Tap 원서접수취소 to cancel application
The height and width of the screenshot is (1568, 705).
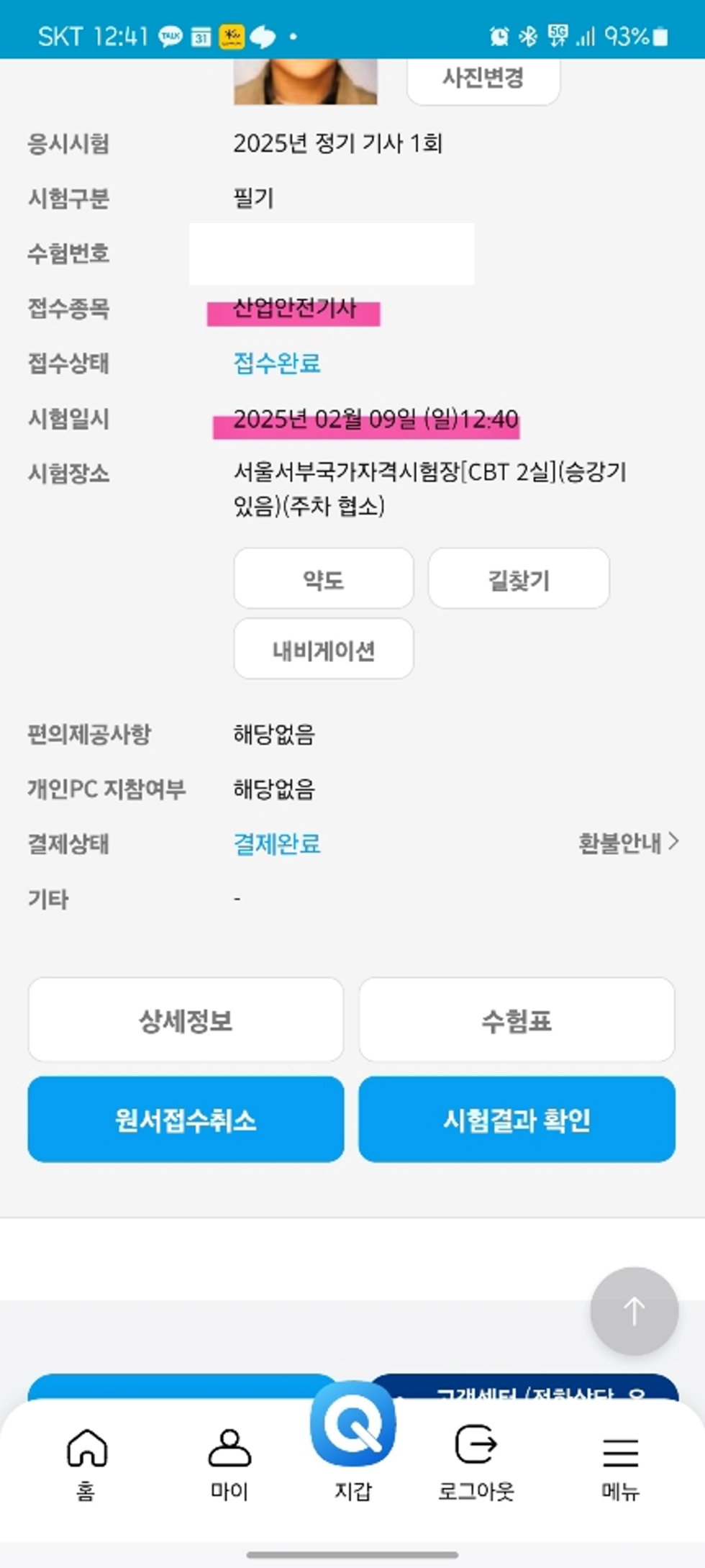(186, 1120)
